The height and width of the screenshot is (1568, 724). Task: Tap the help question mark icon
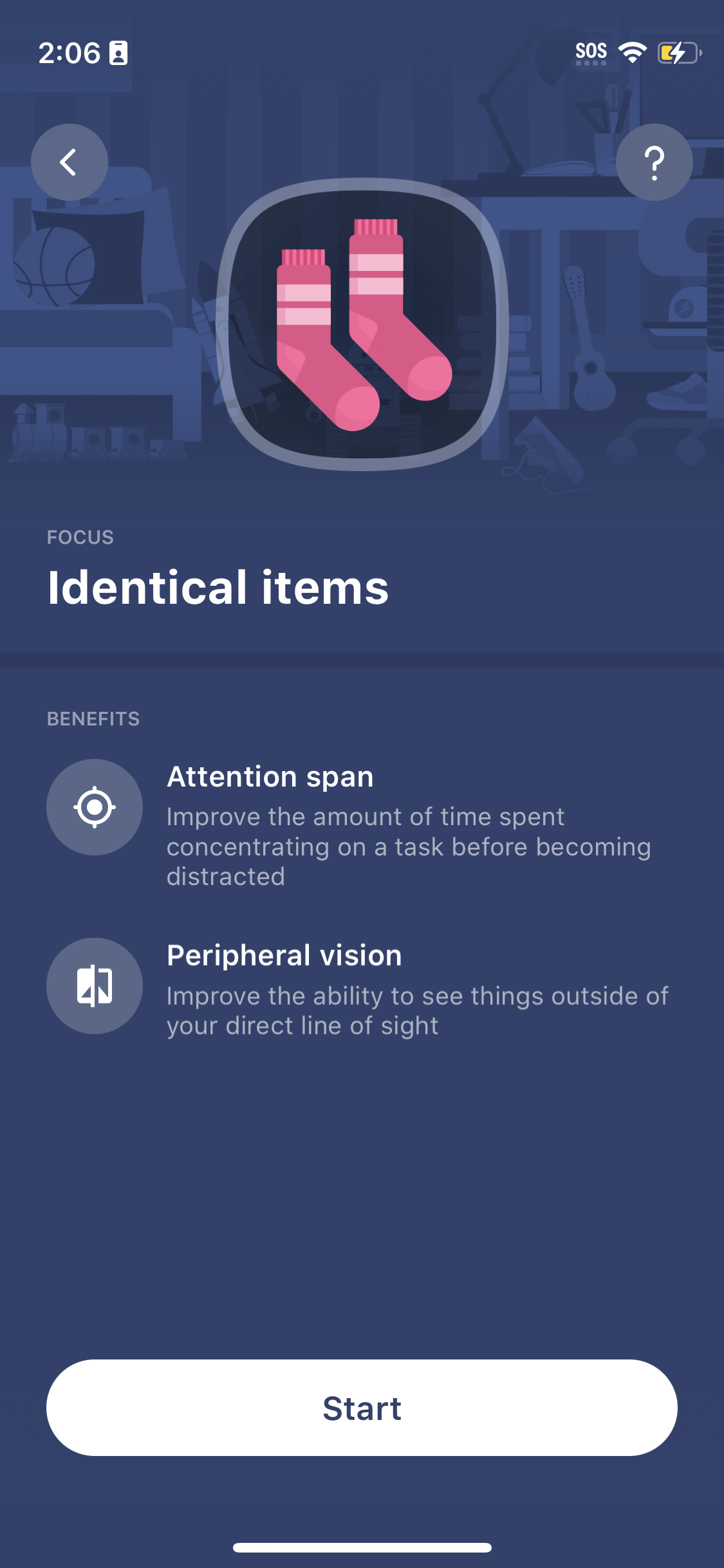654,162
